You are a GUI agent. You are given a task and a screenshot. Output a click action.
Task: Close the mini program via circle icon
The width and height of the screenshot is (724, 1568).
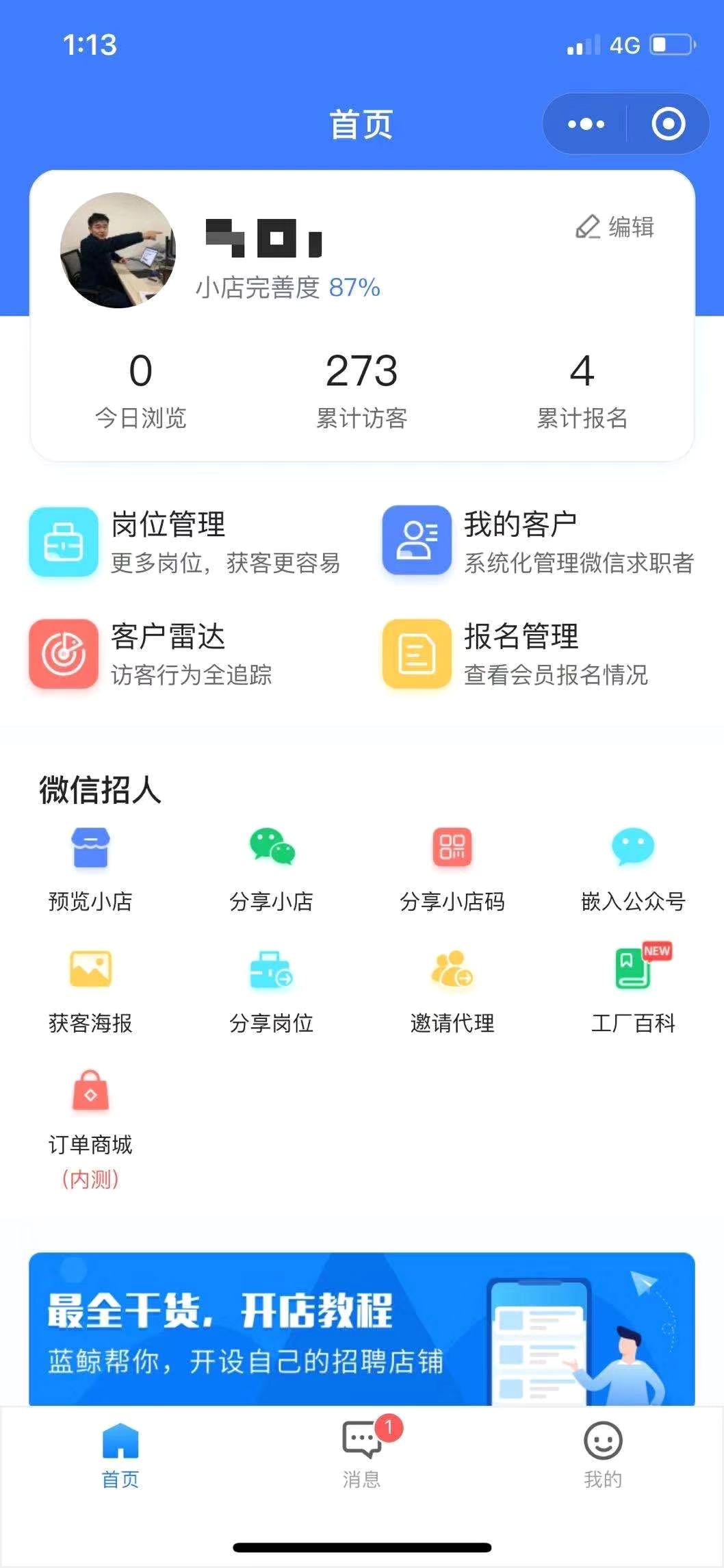668,124
